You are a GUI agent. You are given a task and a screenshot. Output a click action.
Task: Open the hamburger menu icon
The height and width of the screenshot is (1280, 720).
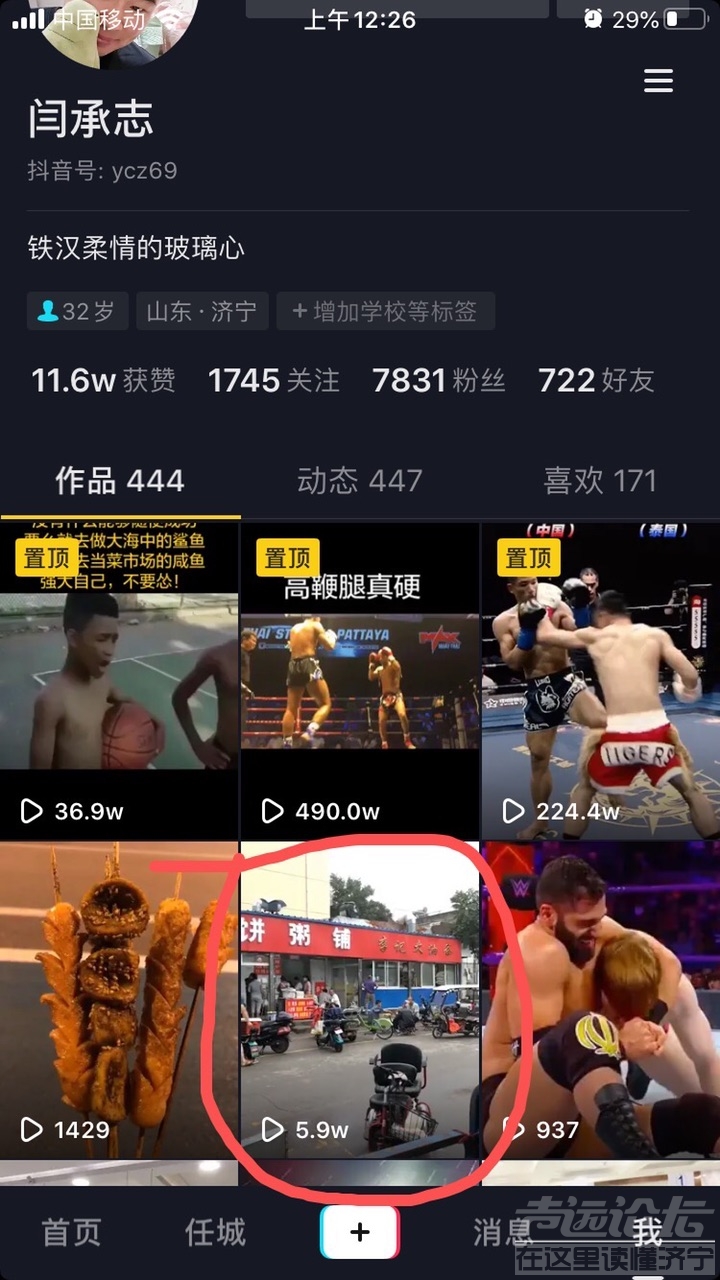(658, 81)
